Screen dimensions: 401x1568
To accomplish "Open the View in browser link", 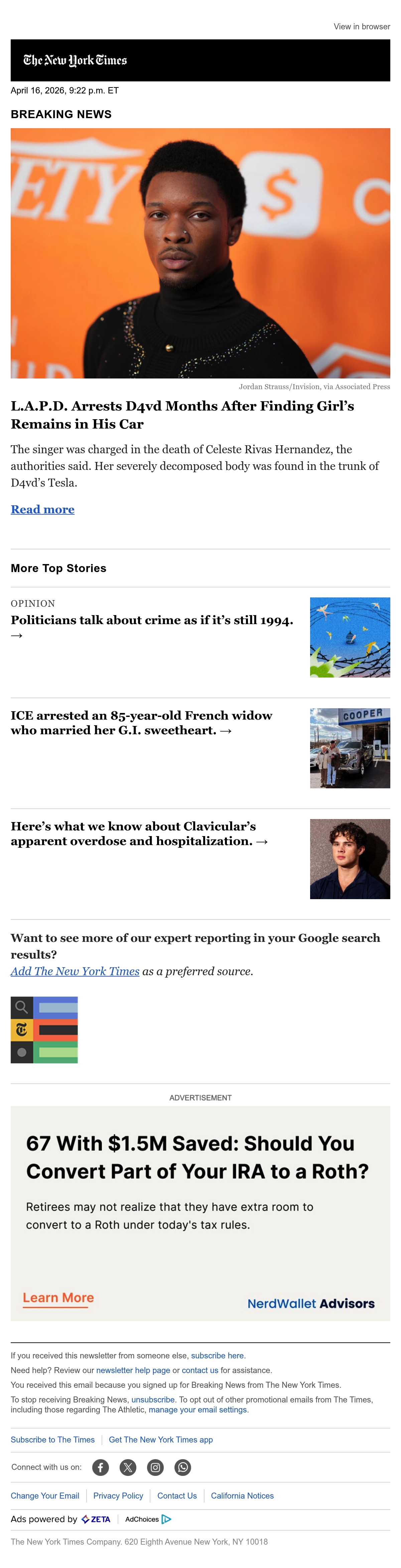I will point(361,27).
